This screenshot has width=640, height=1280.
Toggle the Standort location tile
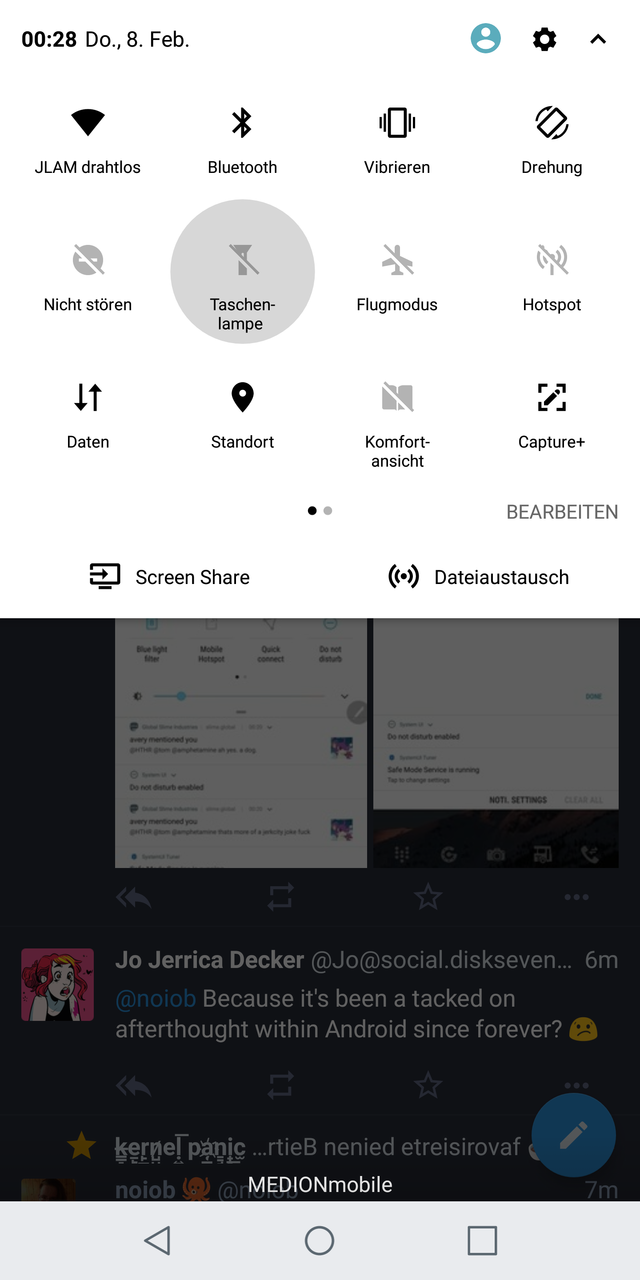[x=242, y=398]
